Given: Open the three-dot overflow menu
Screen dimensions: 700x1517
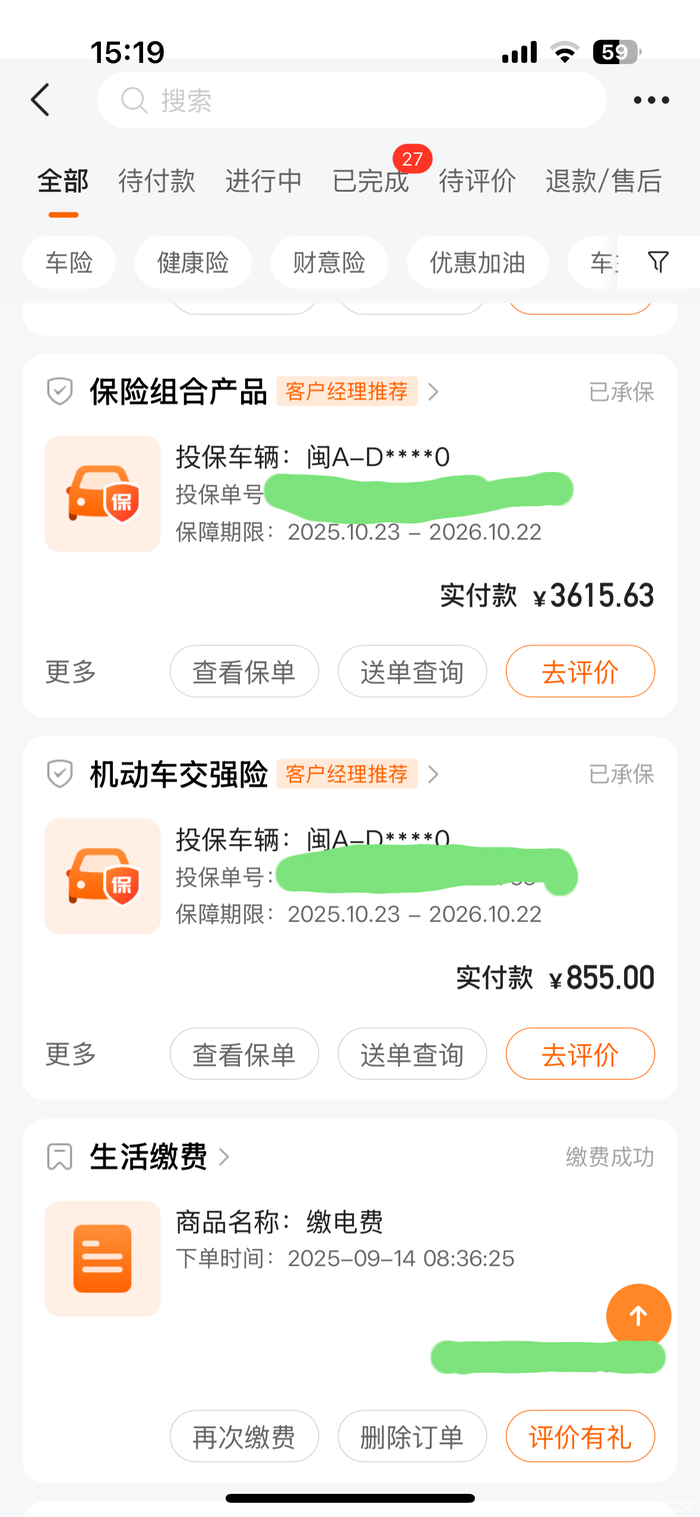Looking at the screenshot, I should [651, 100].
